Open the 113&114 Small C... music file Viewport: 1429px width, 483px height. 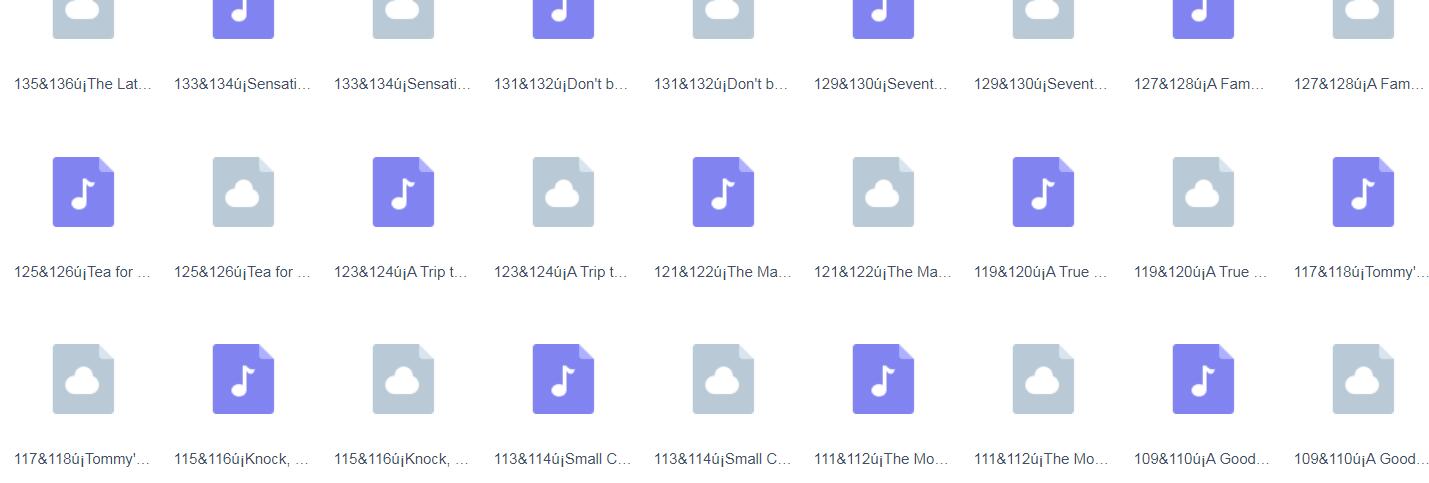[563, 379]
